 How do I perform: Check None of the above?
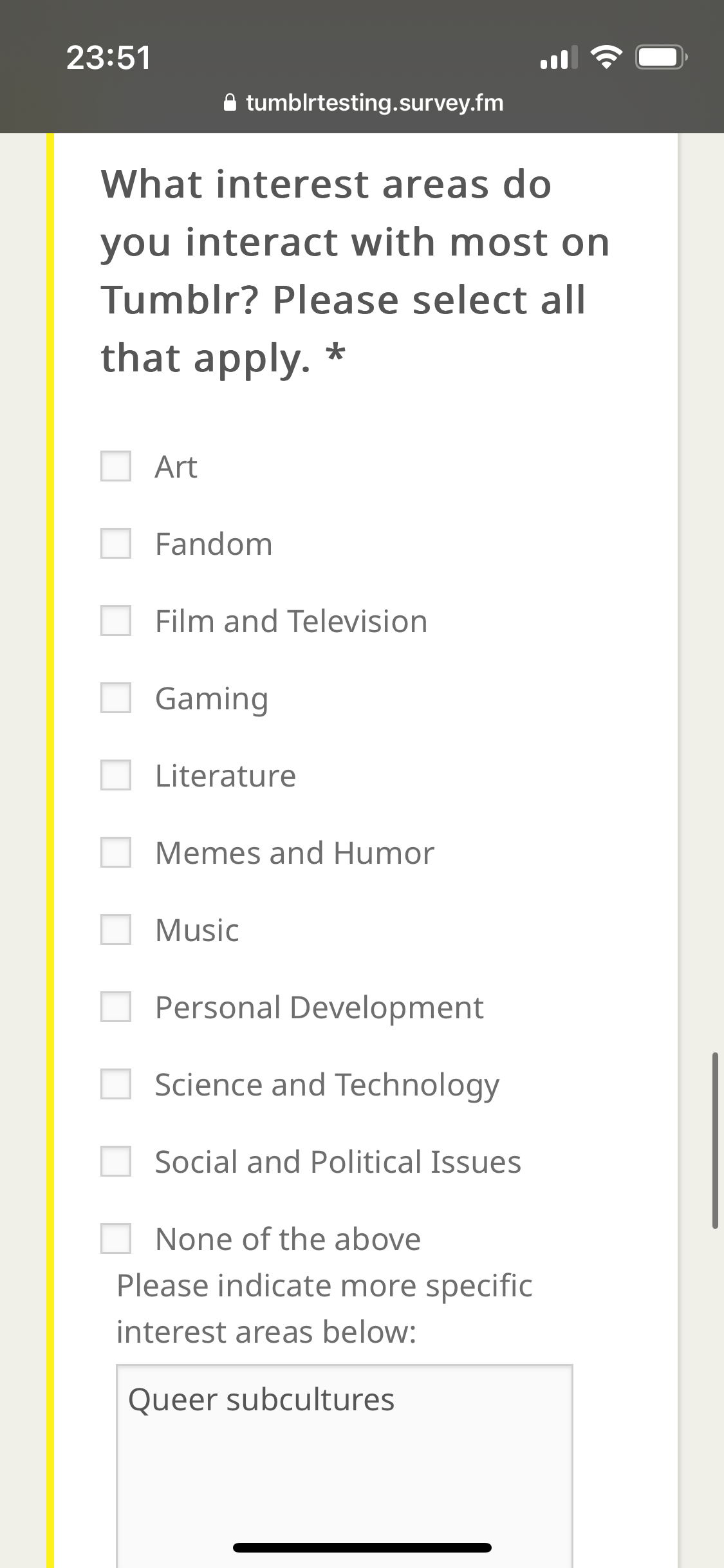tap(116, 1238)
